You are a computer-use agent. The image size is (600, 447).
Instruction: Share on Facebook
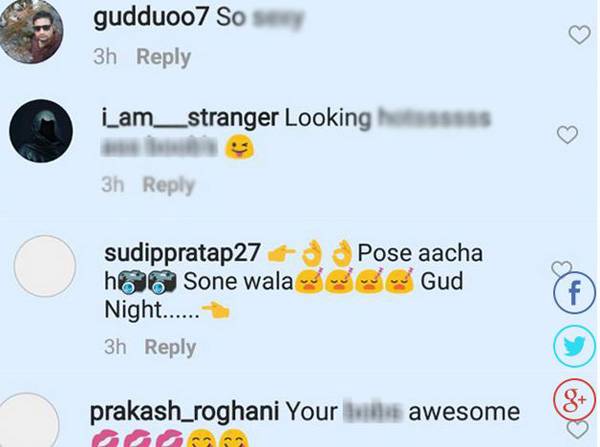click(x=573, y=295)
